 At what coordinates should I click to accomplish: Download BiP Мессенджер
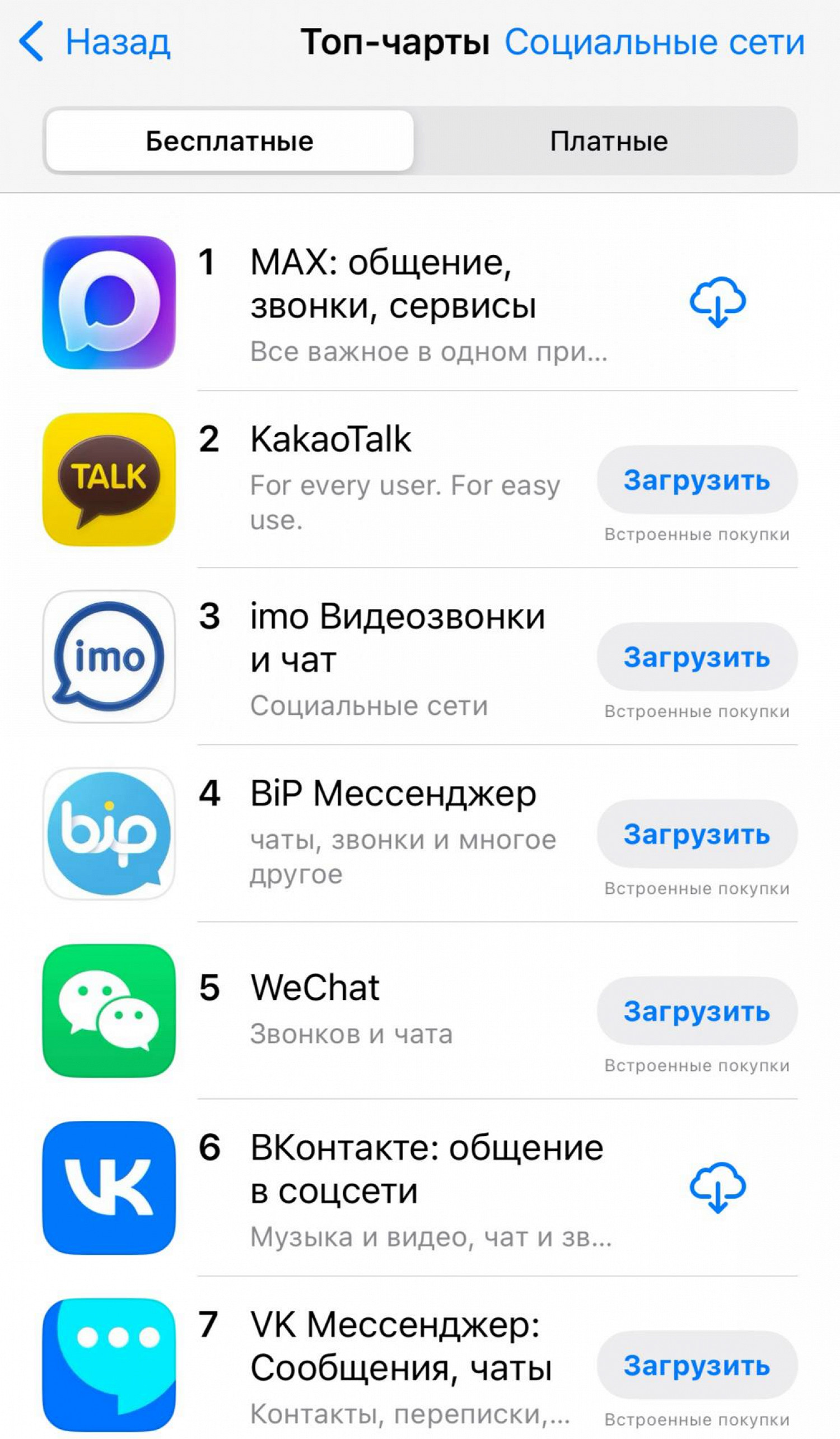point(697,834)
